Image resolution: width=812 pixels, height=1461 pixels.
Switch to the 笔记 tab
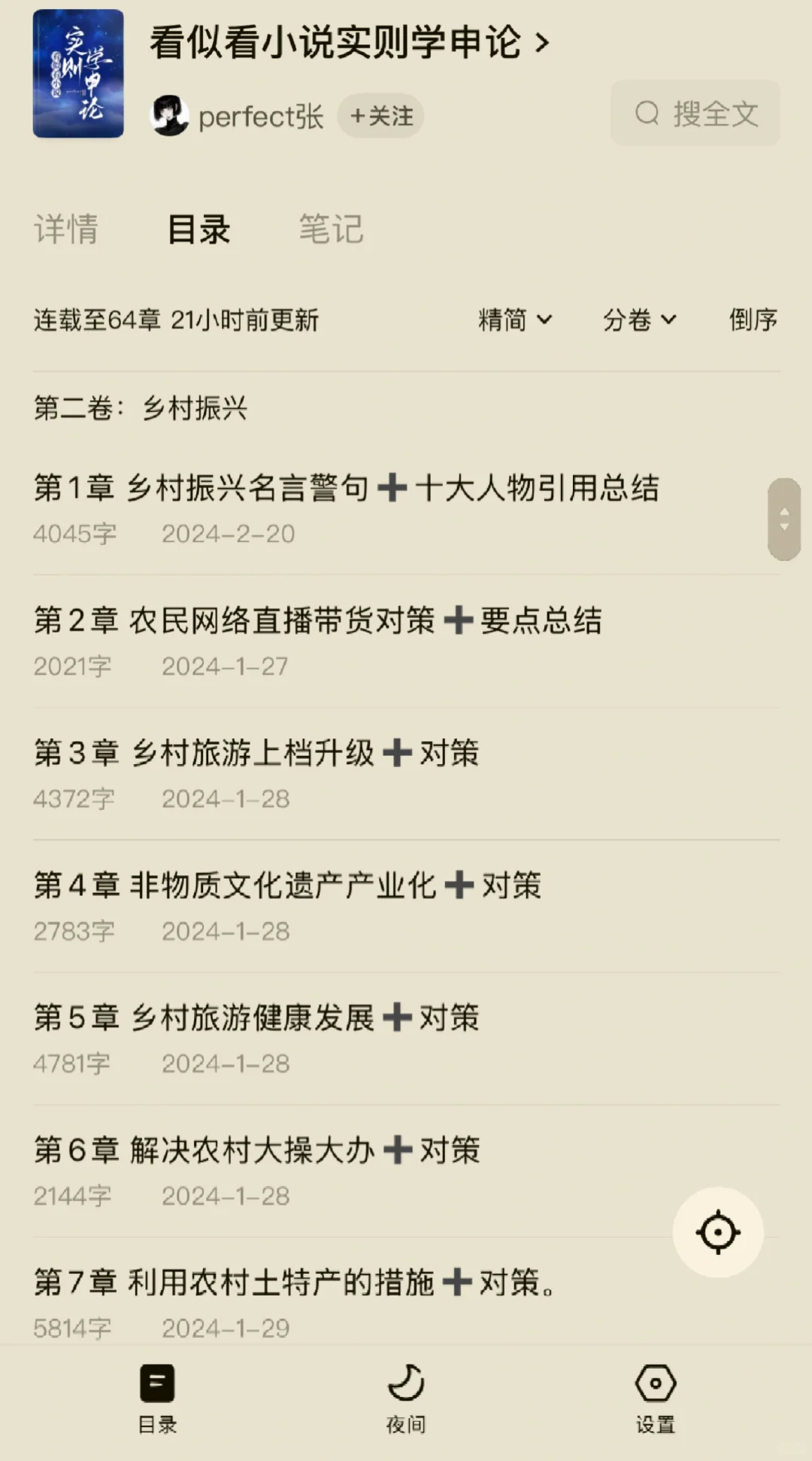(332, 229)
